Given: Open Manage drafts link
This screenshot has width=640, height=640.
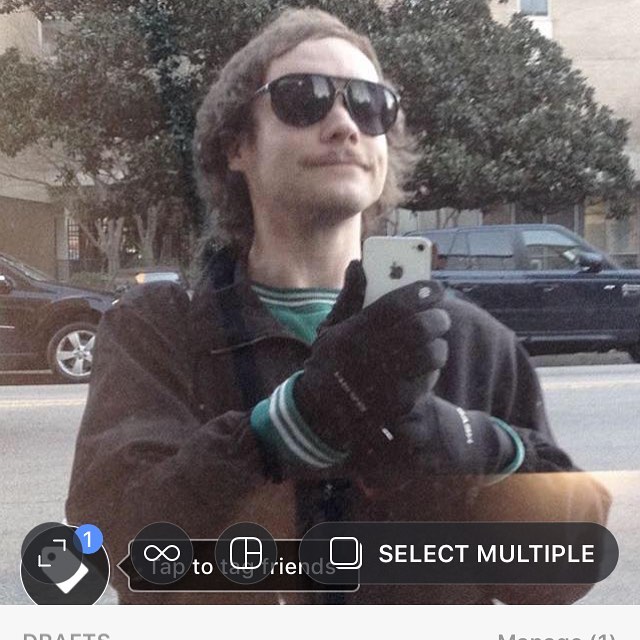Looking at the screenshot, I should click(556, 636).
